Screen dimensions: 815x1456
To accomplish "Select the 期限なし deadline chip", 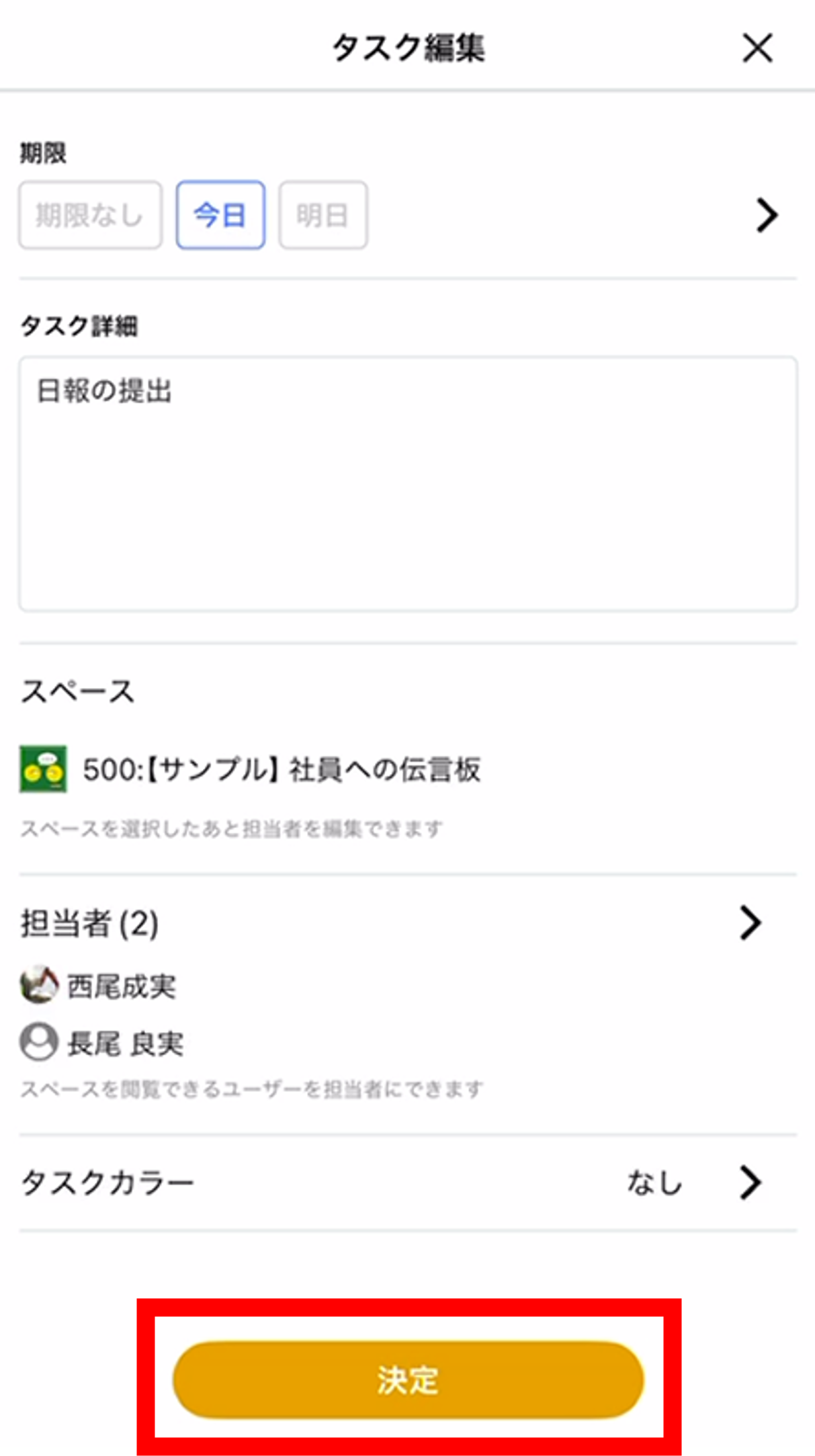I will (90, 215).
